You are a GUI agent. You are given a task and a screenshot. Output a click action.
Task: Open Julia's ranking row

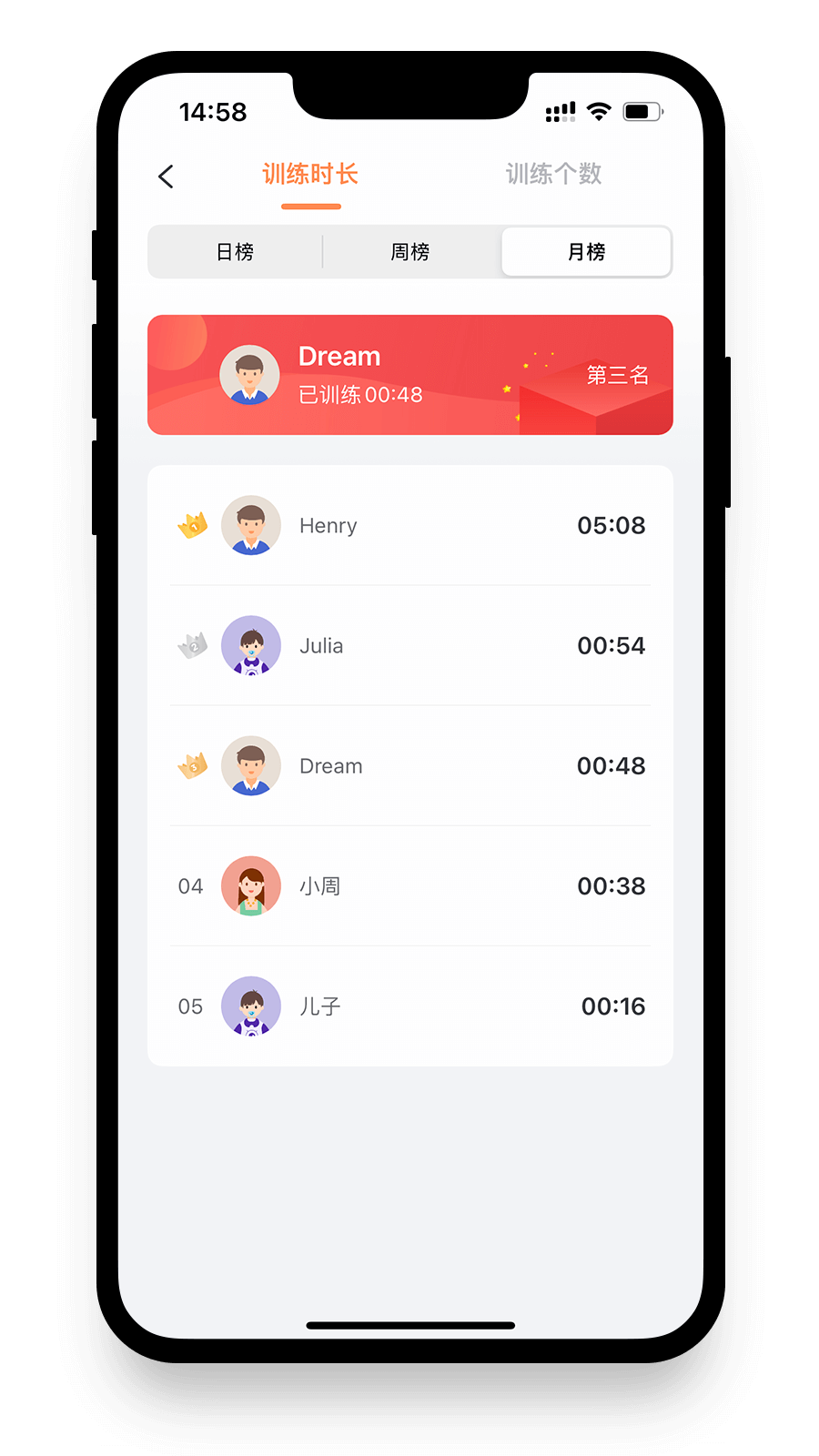[410, 645]
